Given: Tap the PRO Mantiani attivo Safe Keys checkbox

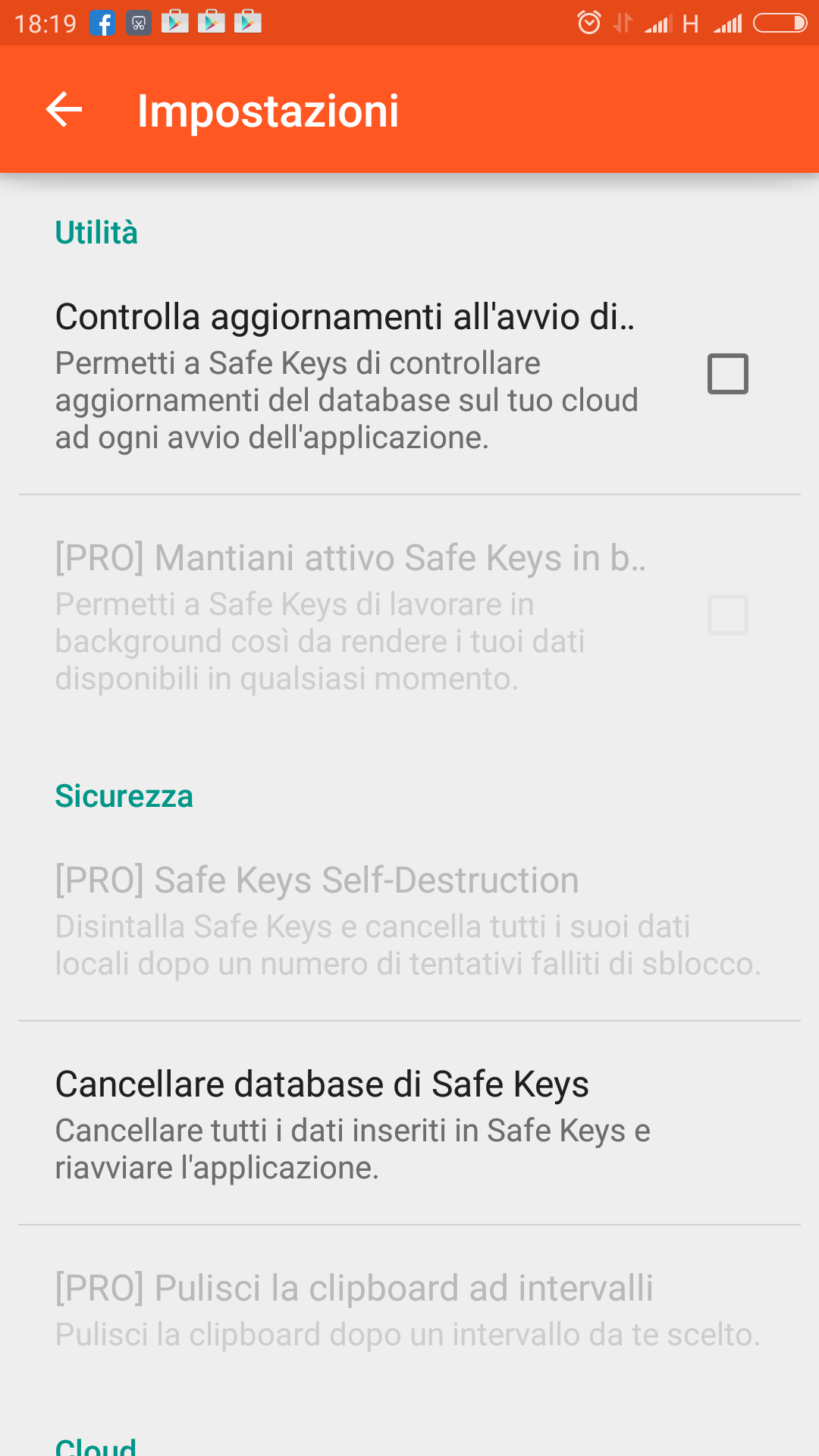Looking at the screenshot, I should click(x=727, y=615).
